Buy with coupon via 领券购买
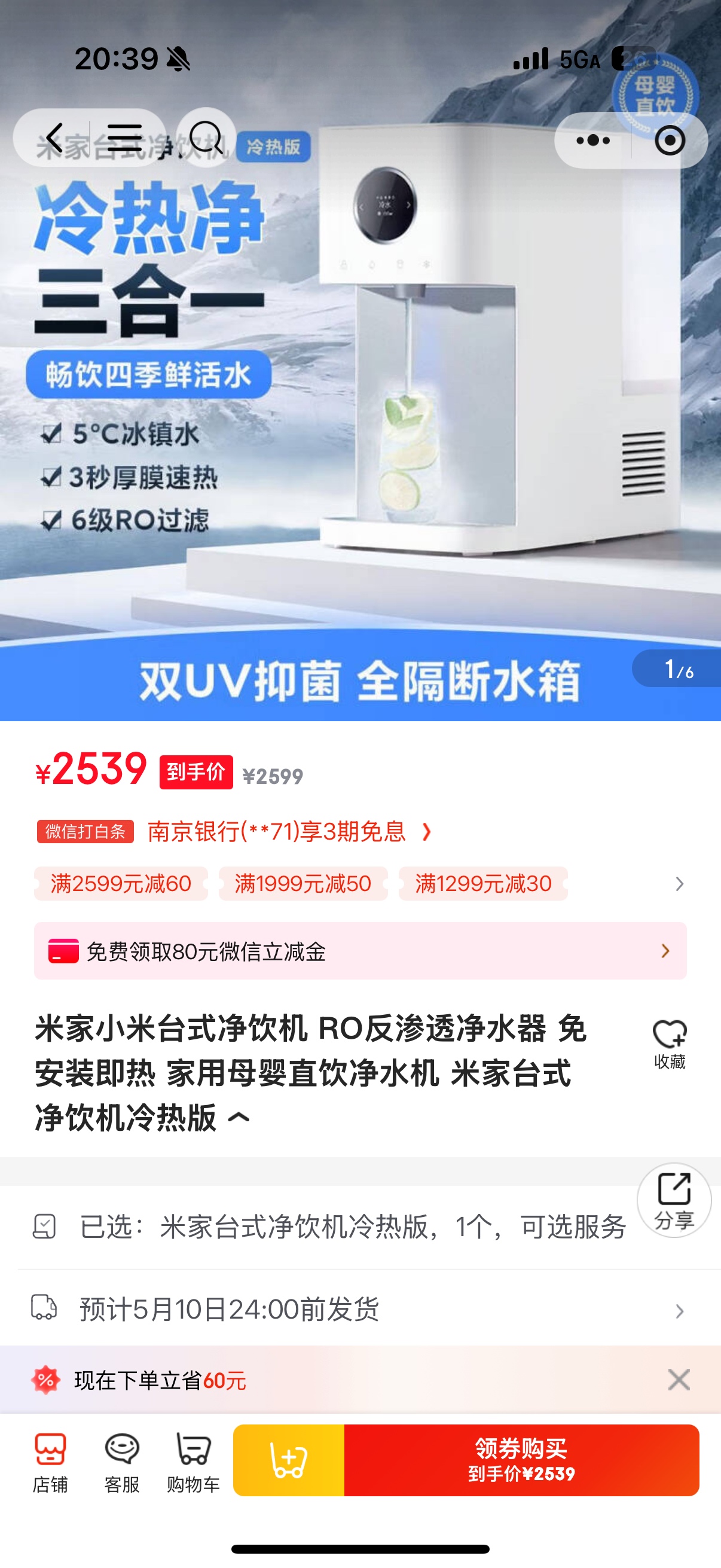The image size is (721, 1568). tap(521, 1460)
